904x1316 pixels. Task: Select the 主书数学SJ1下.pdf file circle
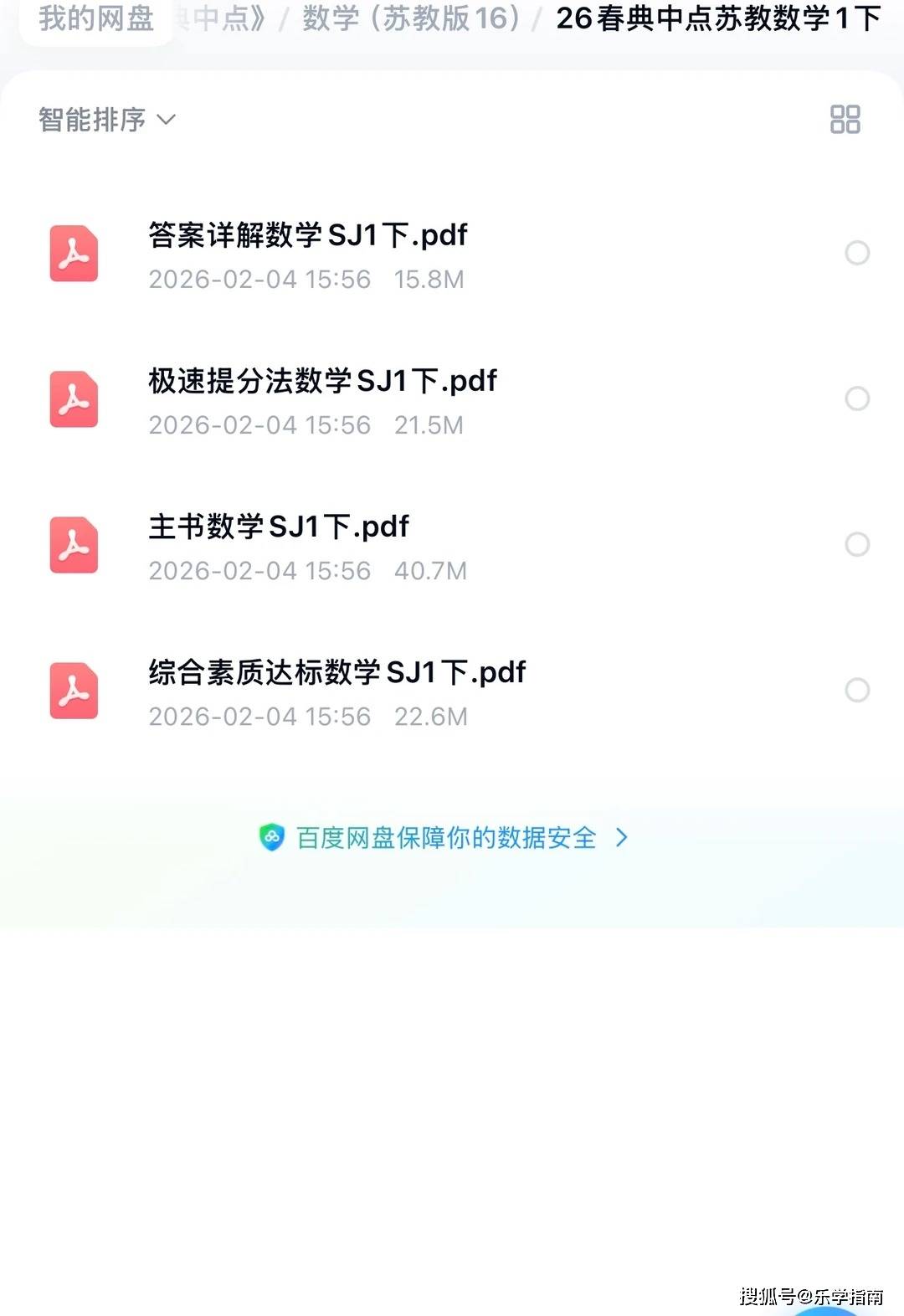pos(857,544)
